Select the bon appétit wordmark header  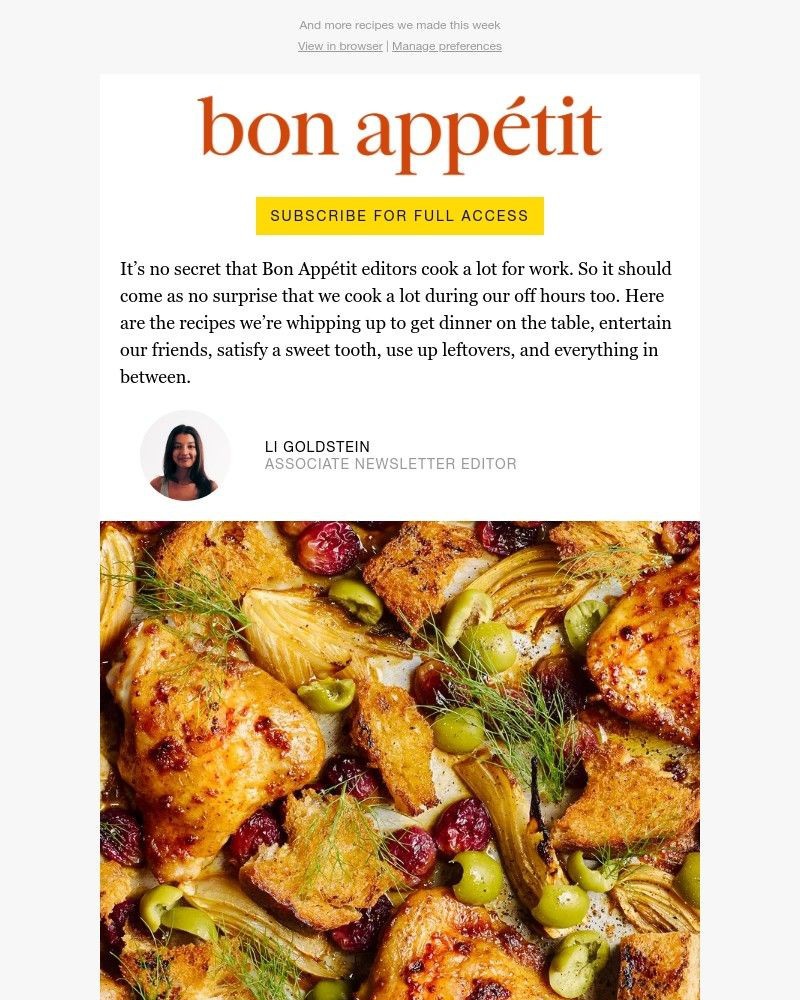399,130
